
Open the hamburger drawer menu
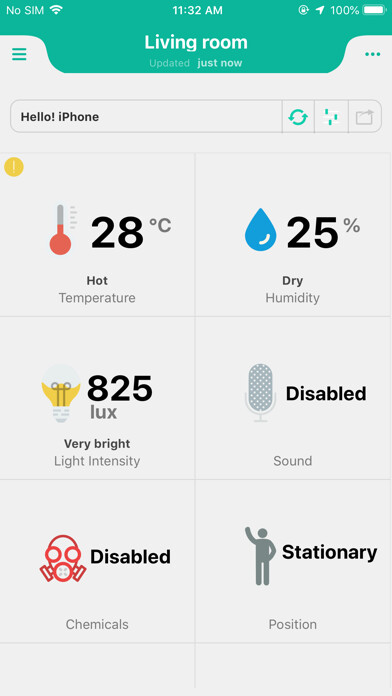(x=19, y=54)
